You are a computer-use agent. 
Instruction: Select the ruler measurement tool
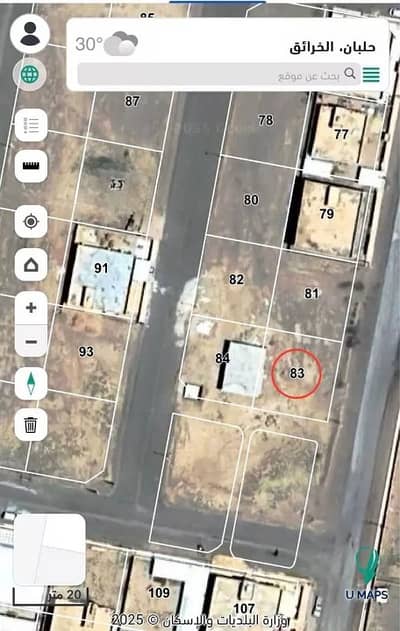[31, 166]
